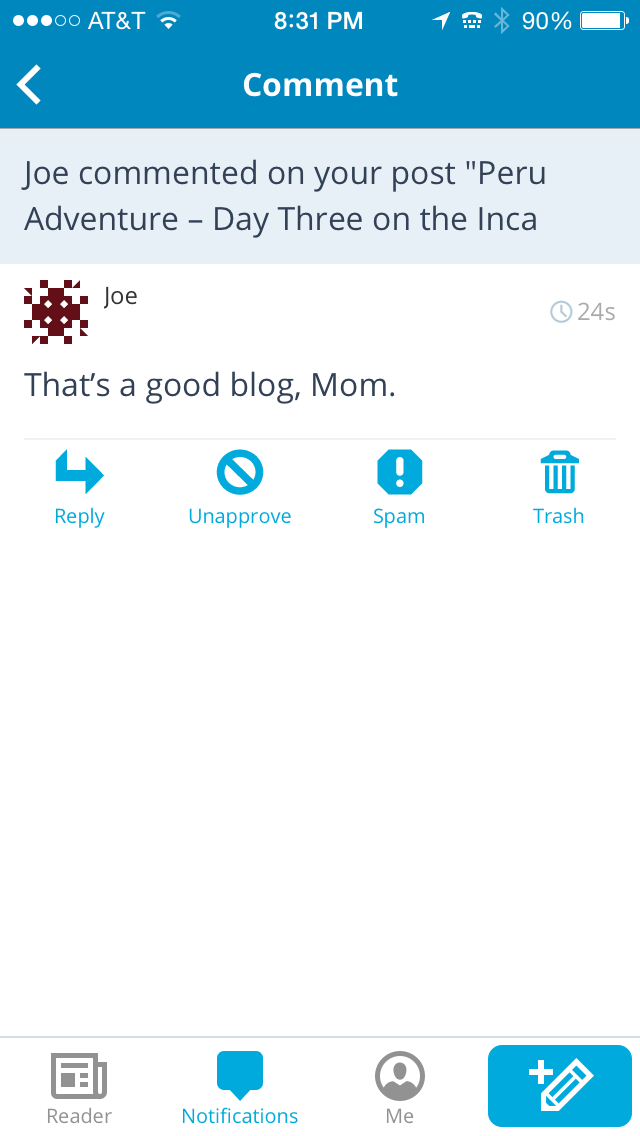This screenshot has width=640, height=1136.
Task: Go back from the Comment screen
Action: coord(30,85)
